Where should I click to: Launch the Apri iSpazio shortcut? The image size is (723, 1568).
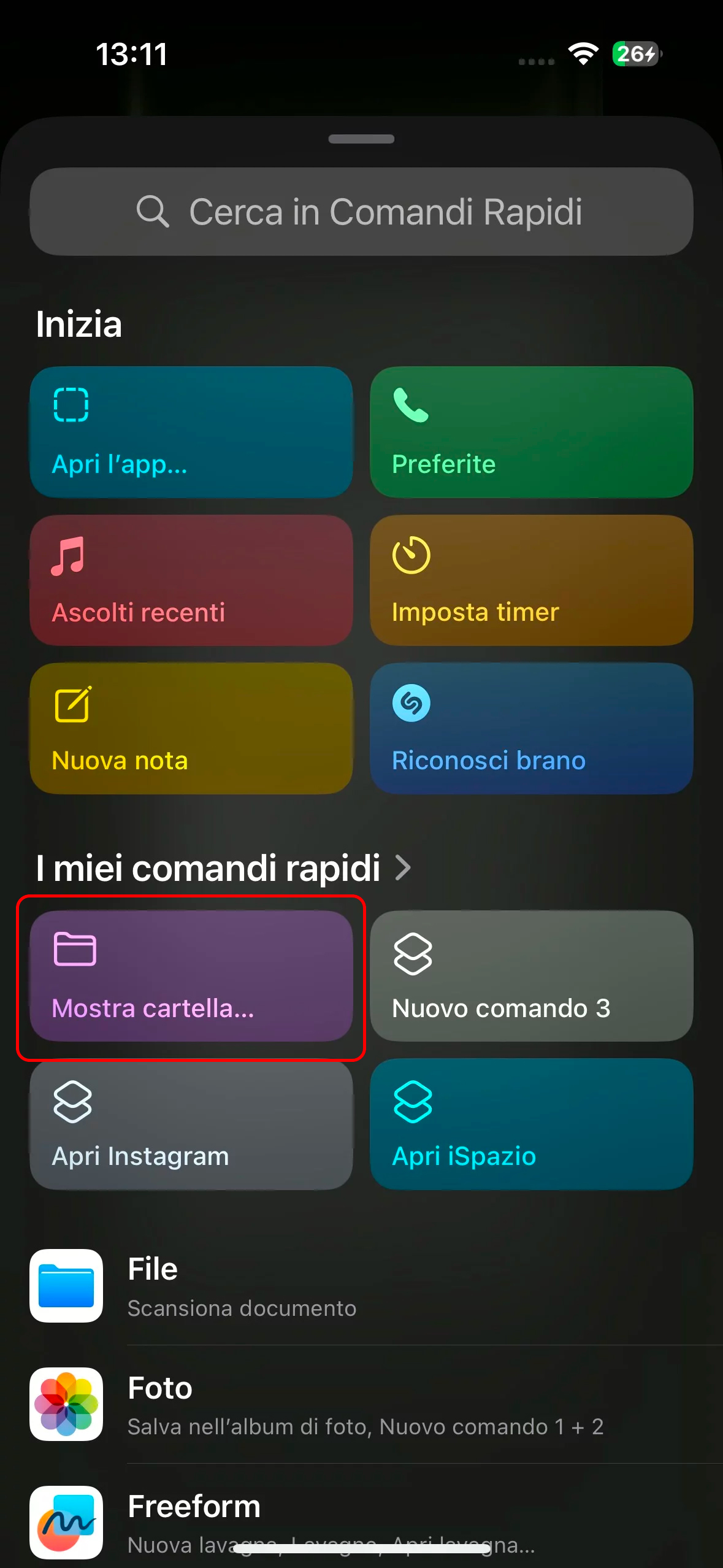531,1124
